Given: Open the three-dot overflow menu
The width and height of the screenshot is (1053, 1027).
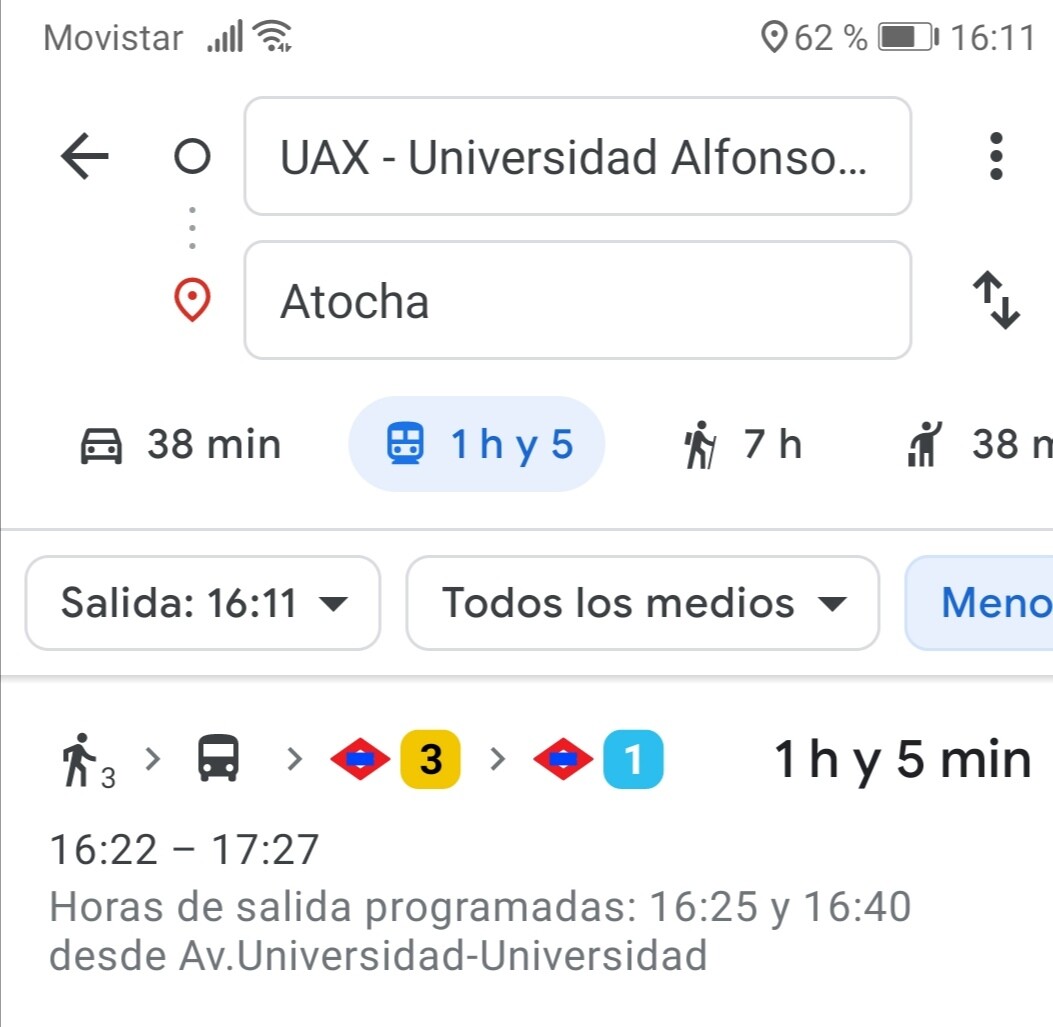Looking at the screenshot, I should click(995, 156).
